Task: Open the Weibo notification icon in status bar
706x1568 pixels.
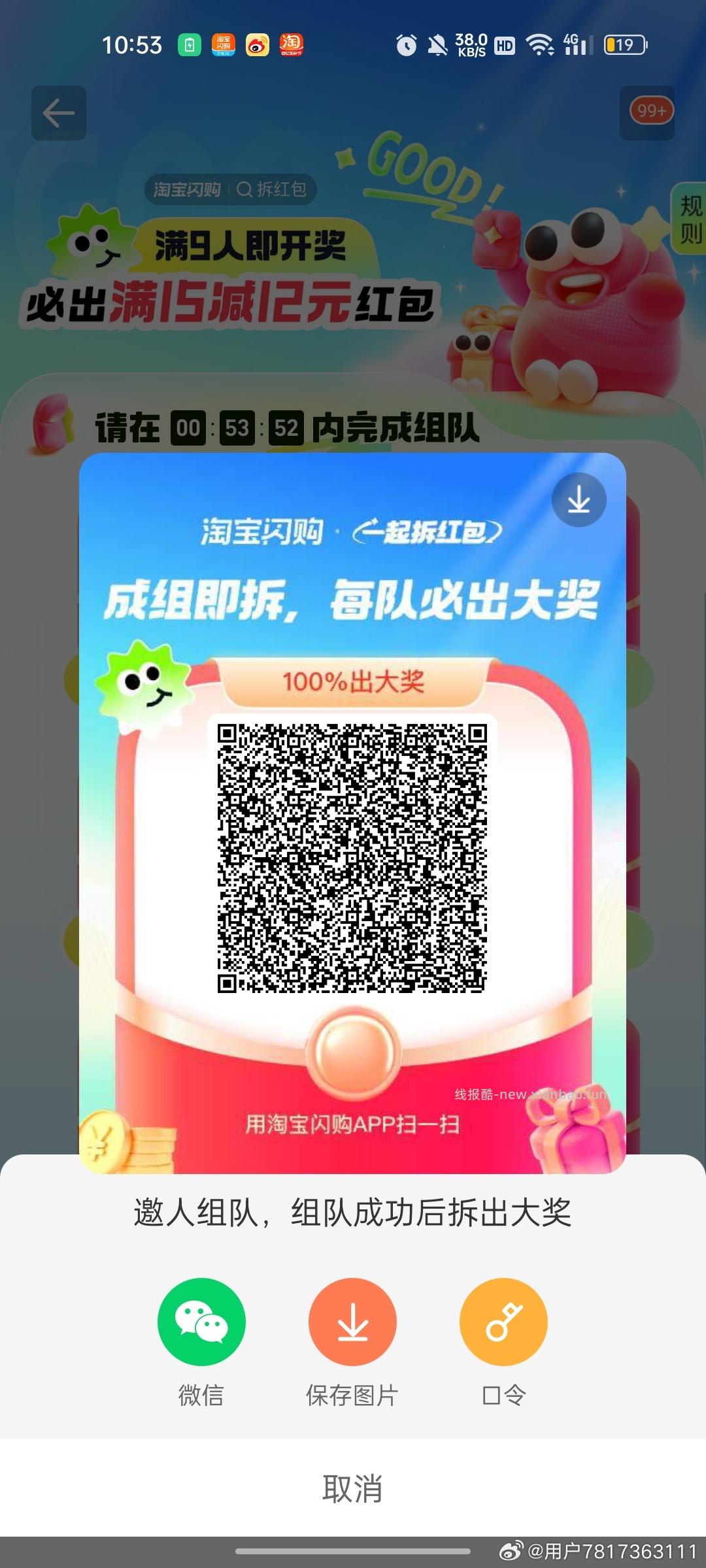Action: coord(257,44)
